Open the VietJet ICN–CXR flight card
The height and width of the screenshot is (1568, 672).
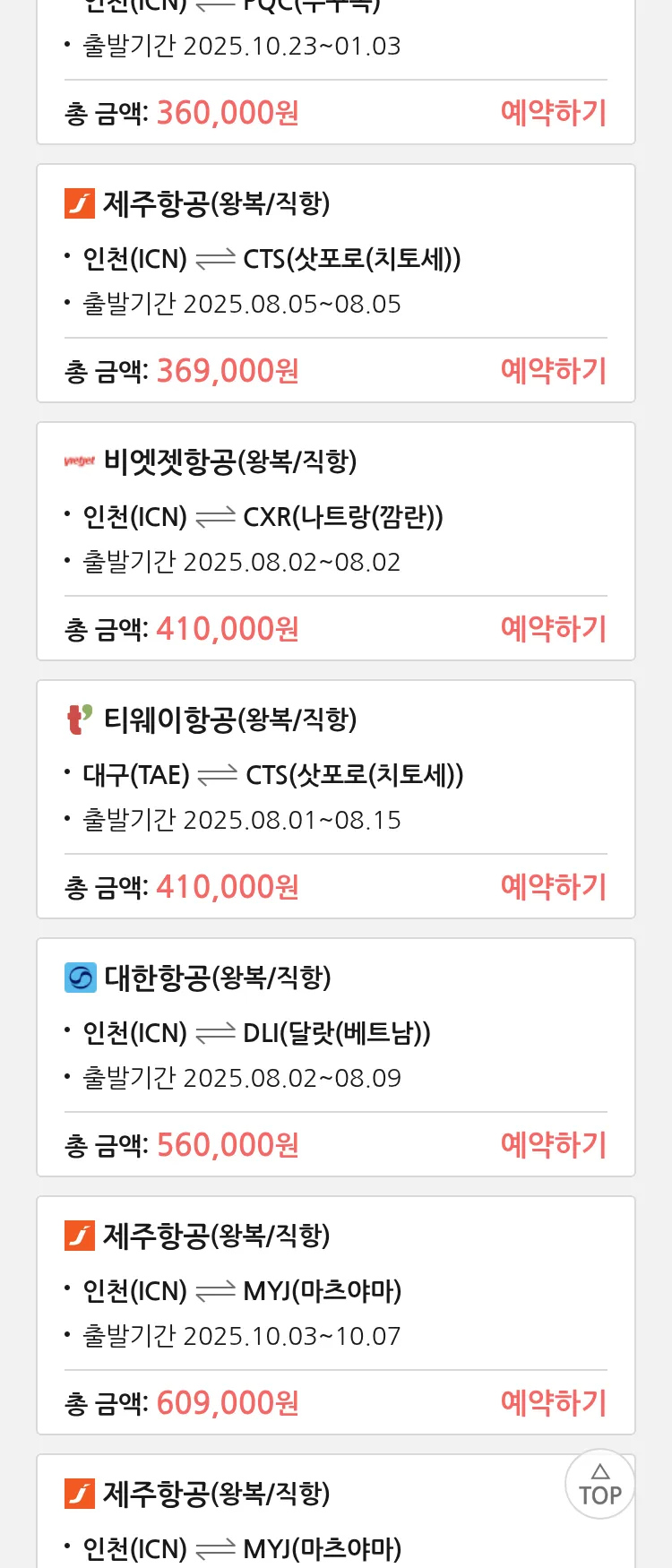[335, 518]
